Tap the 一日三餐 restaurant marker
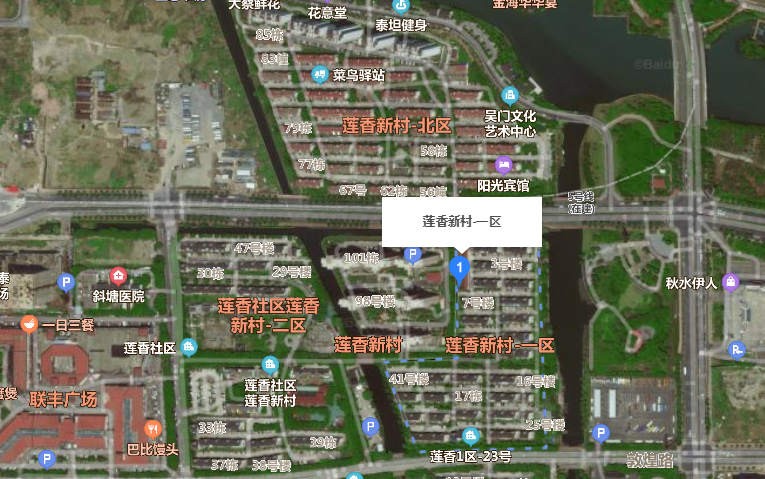765x479 pixels. (x=29, y=324)
